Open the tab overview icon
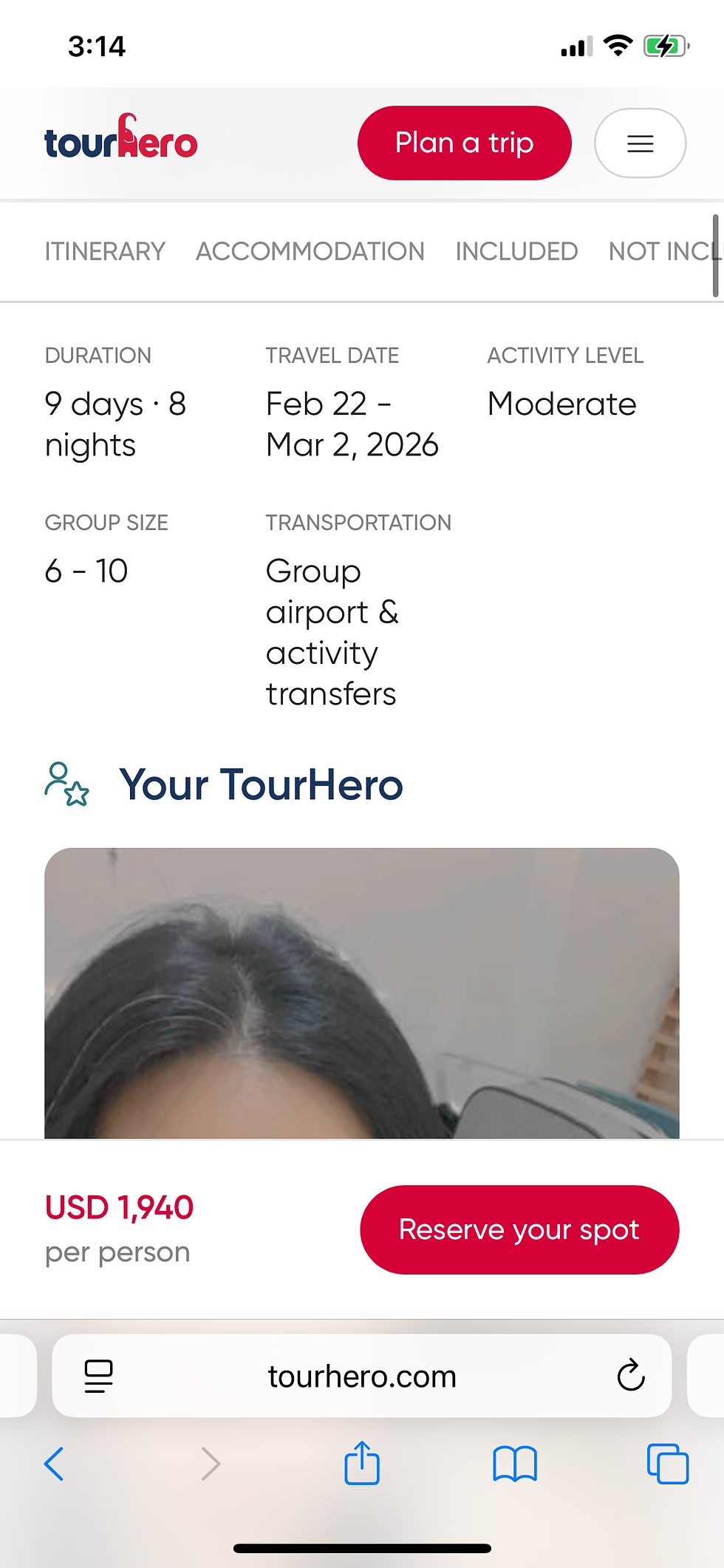Viewport: 724px width, 1568px height. pos(667,1465)
